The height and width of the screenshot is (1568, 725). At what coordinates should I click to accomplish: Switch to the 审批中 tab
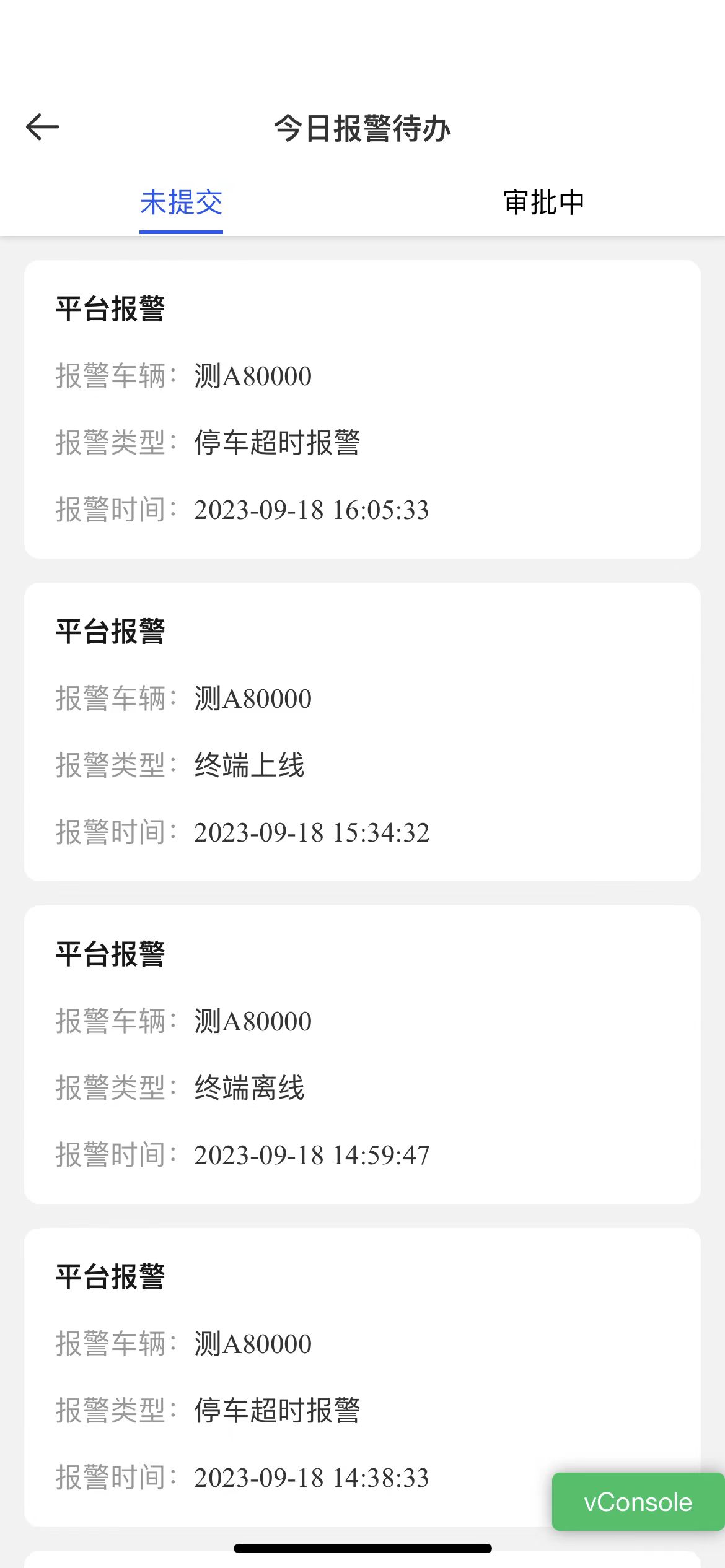(x=543, y=203)
